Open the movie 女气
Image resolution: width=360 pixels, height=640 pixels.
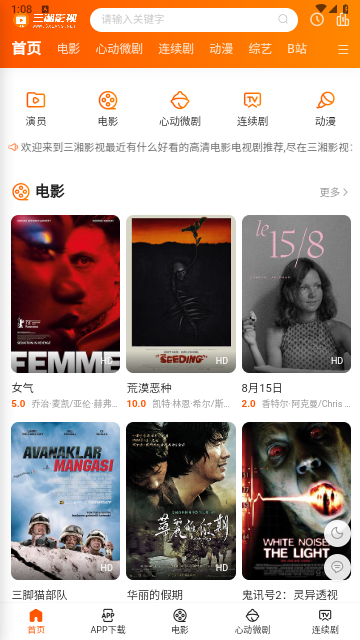click(65, 294)
